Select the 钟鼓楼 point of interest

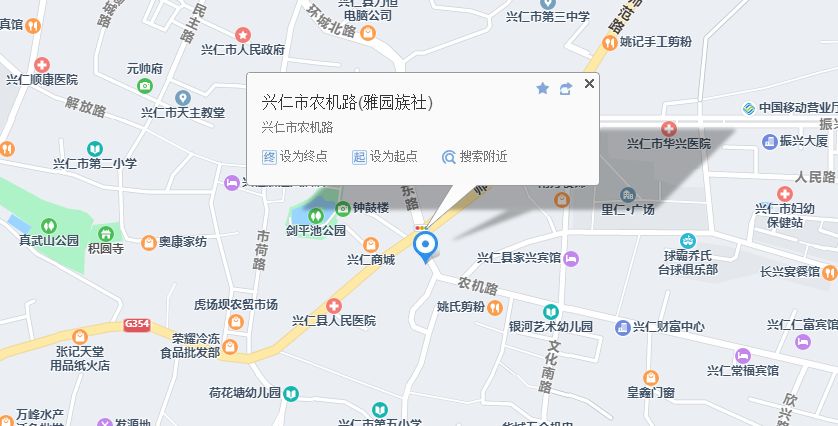pos(343,209)
